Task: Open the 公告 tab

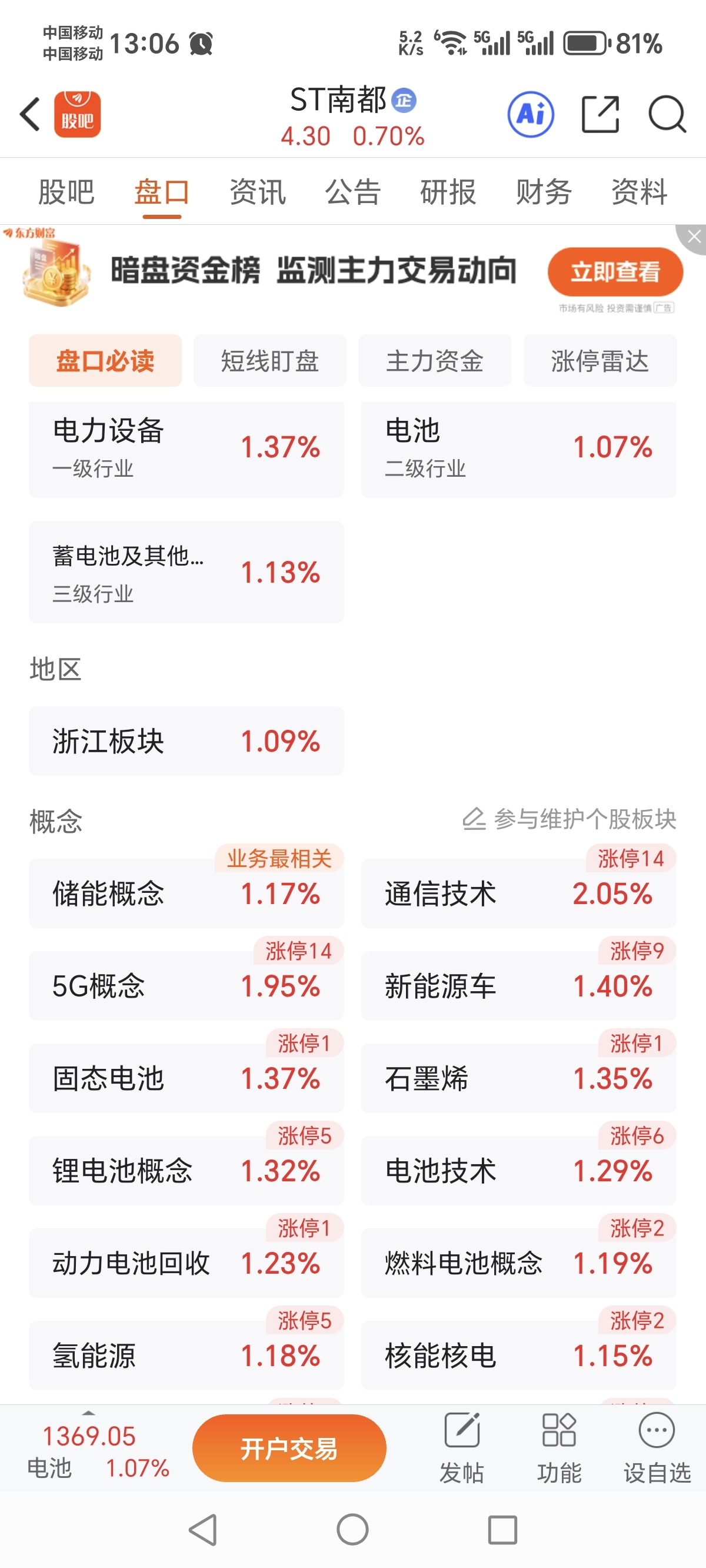Action: click(353, 192)
